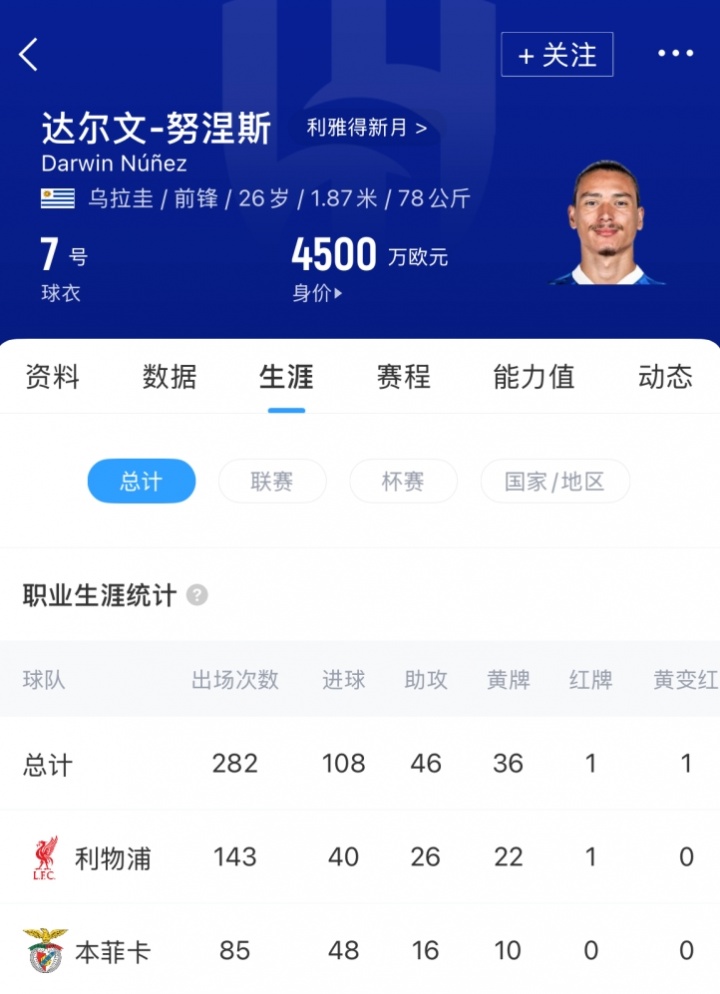The width and height of the screenshot is (720, 994).
Task: Select the 总计 filter chip
Action: [141, 481]
